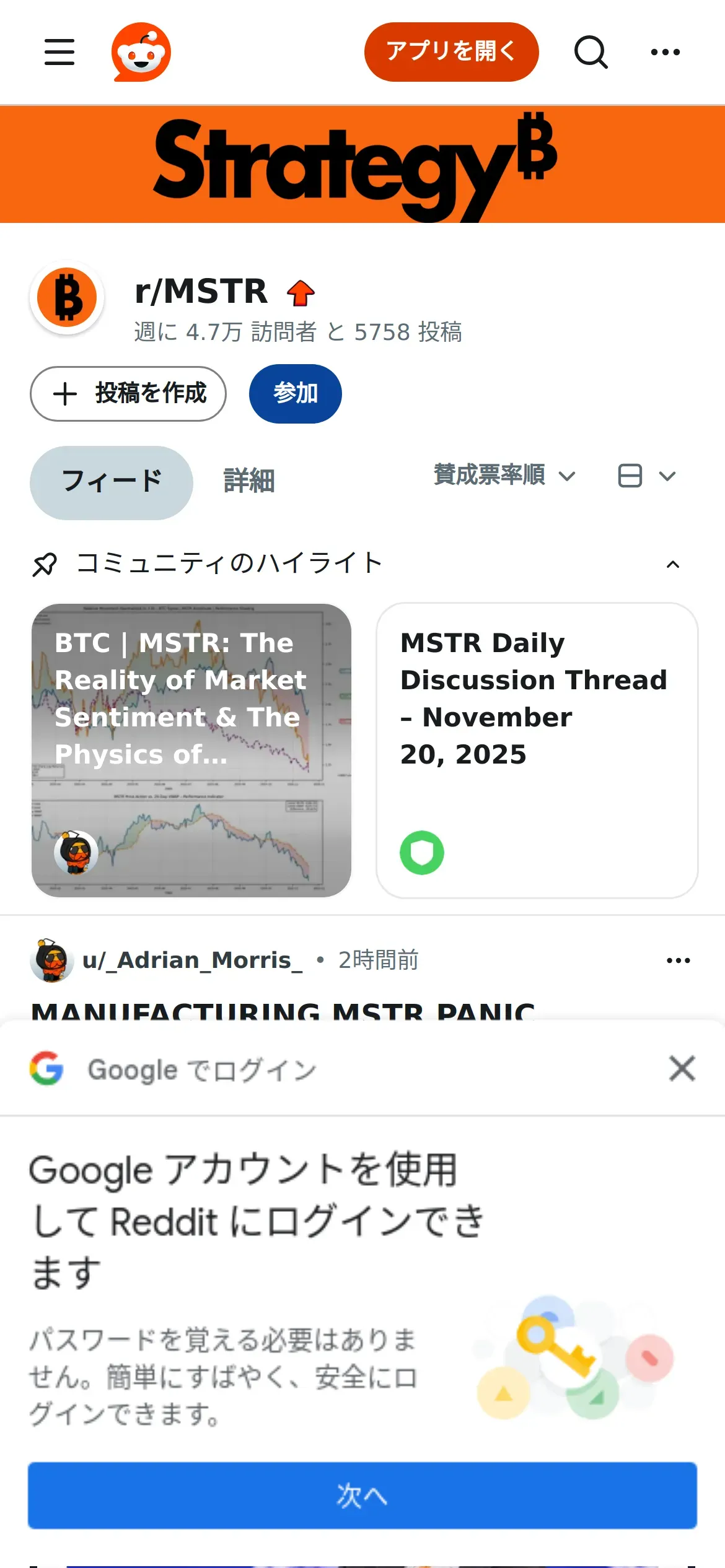Open the hamburger navigation menu

click(x=59, y=52)
